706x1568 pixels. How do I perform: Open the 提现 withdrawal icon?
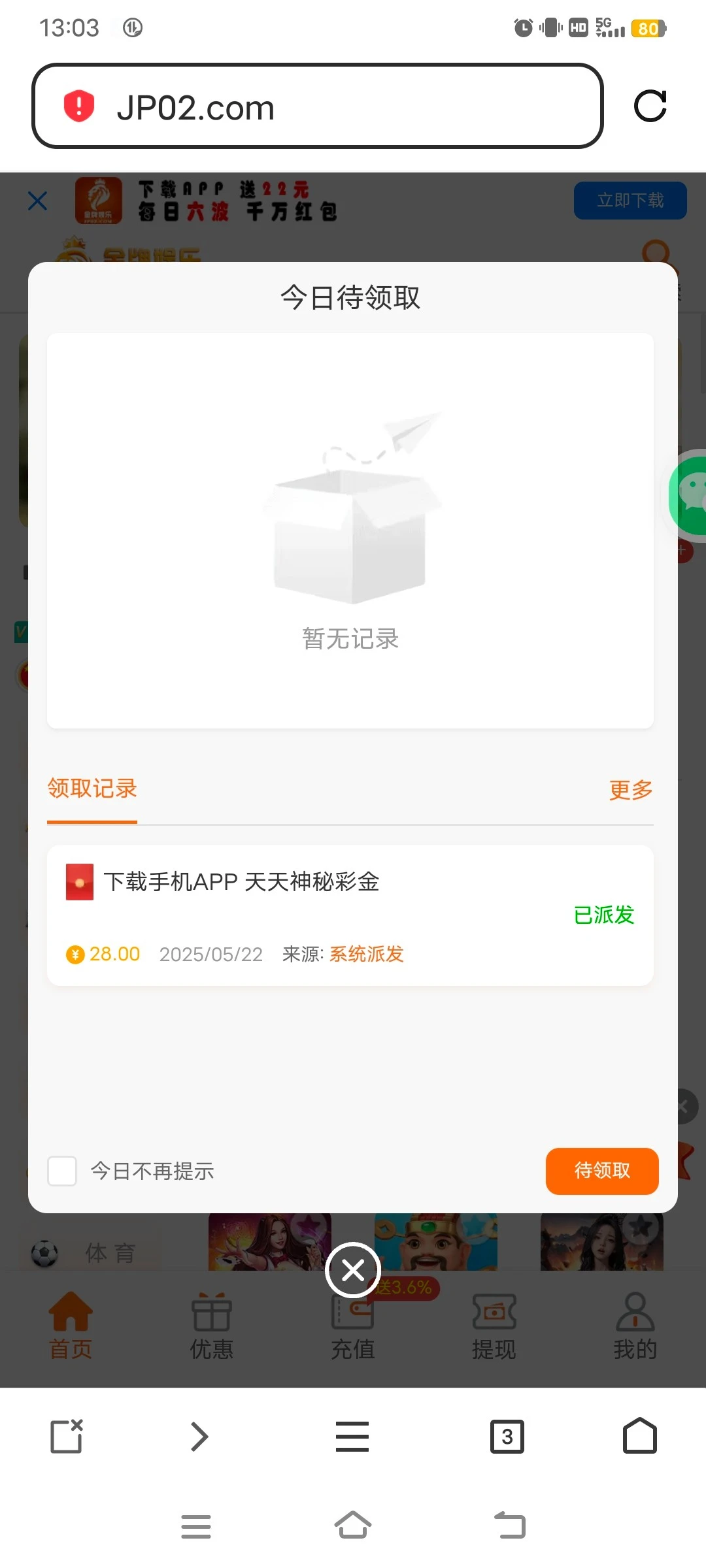tap(494, 1320)
